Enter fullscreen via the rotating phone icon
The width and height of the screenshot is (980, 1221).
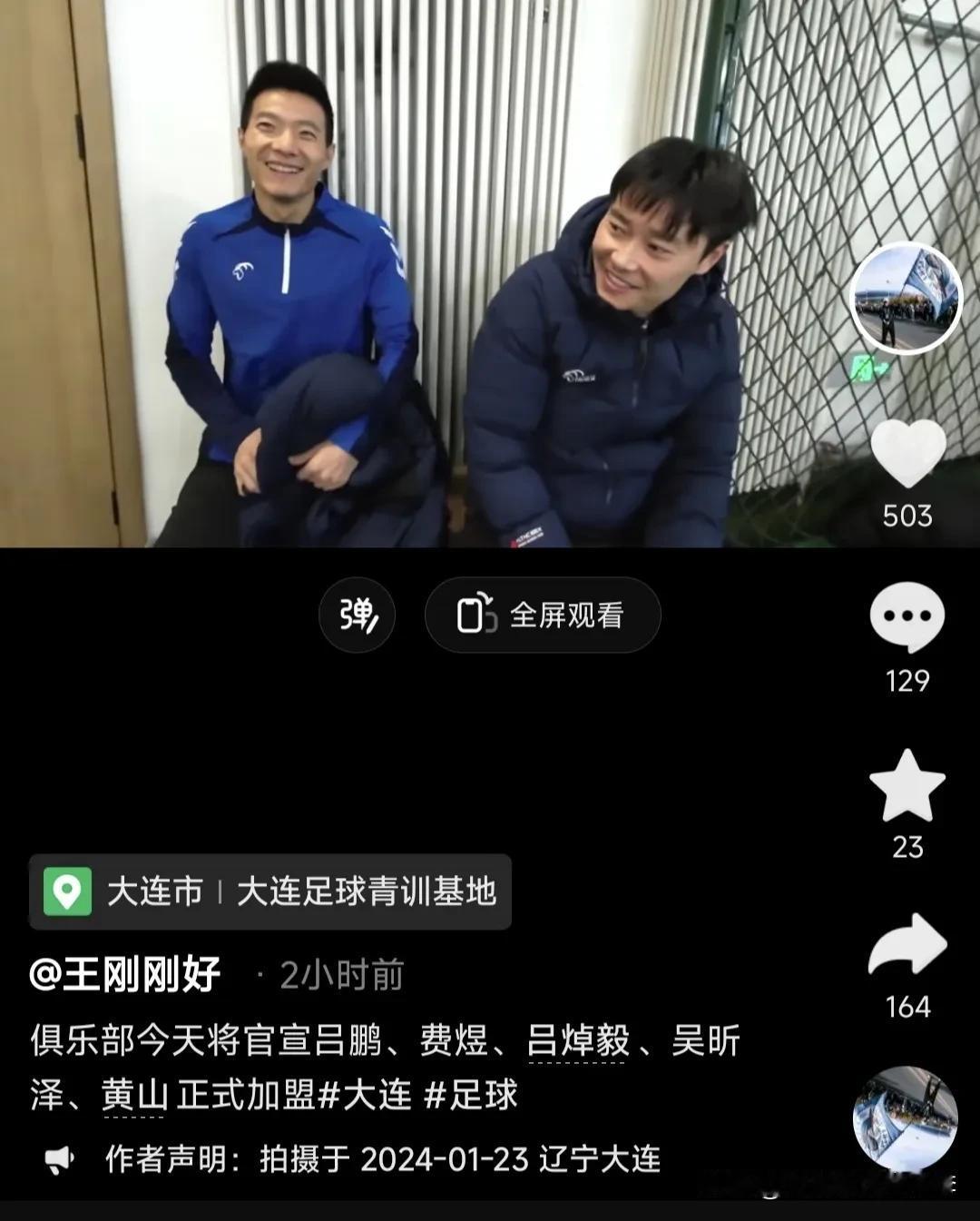476,615
